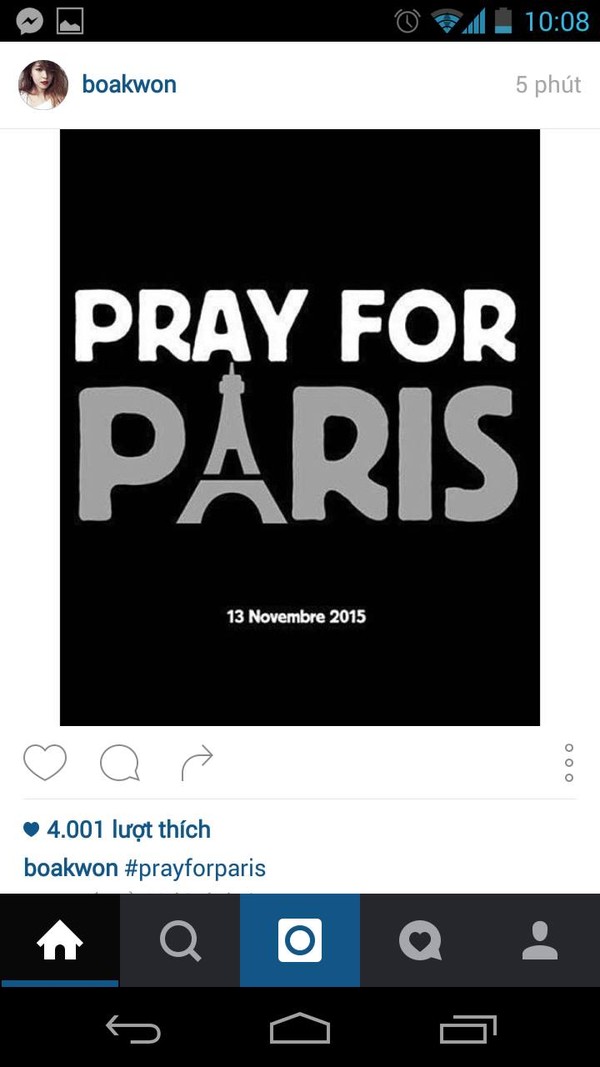
Task: Open comments on boakwon's post
Action: (120, 762)
